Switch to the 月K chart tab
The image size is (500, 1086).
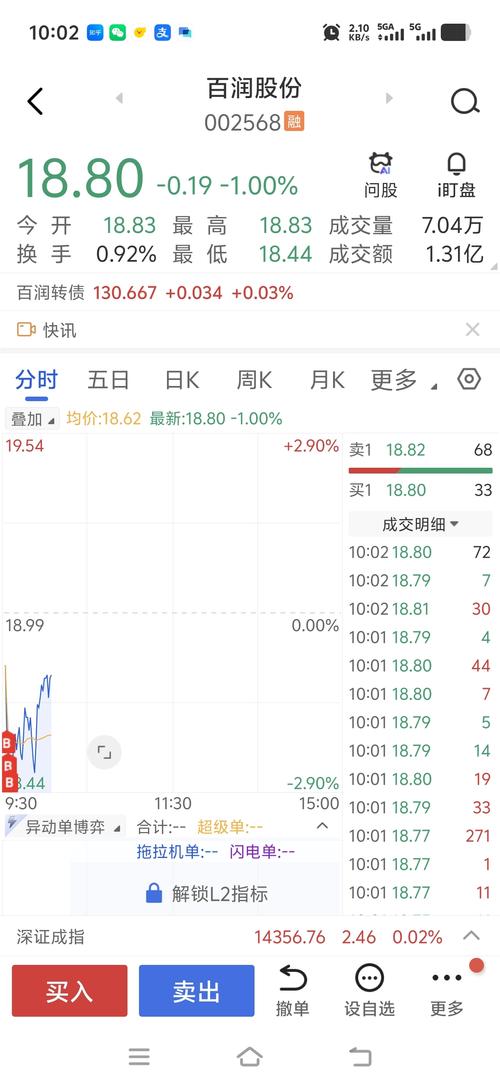(327, 380)
